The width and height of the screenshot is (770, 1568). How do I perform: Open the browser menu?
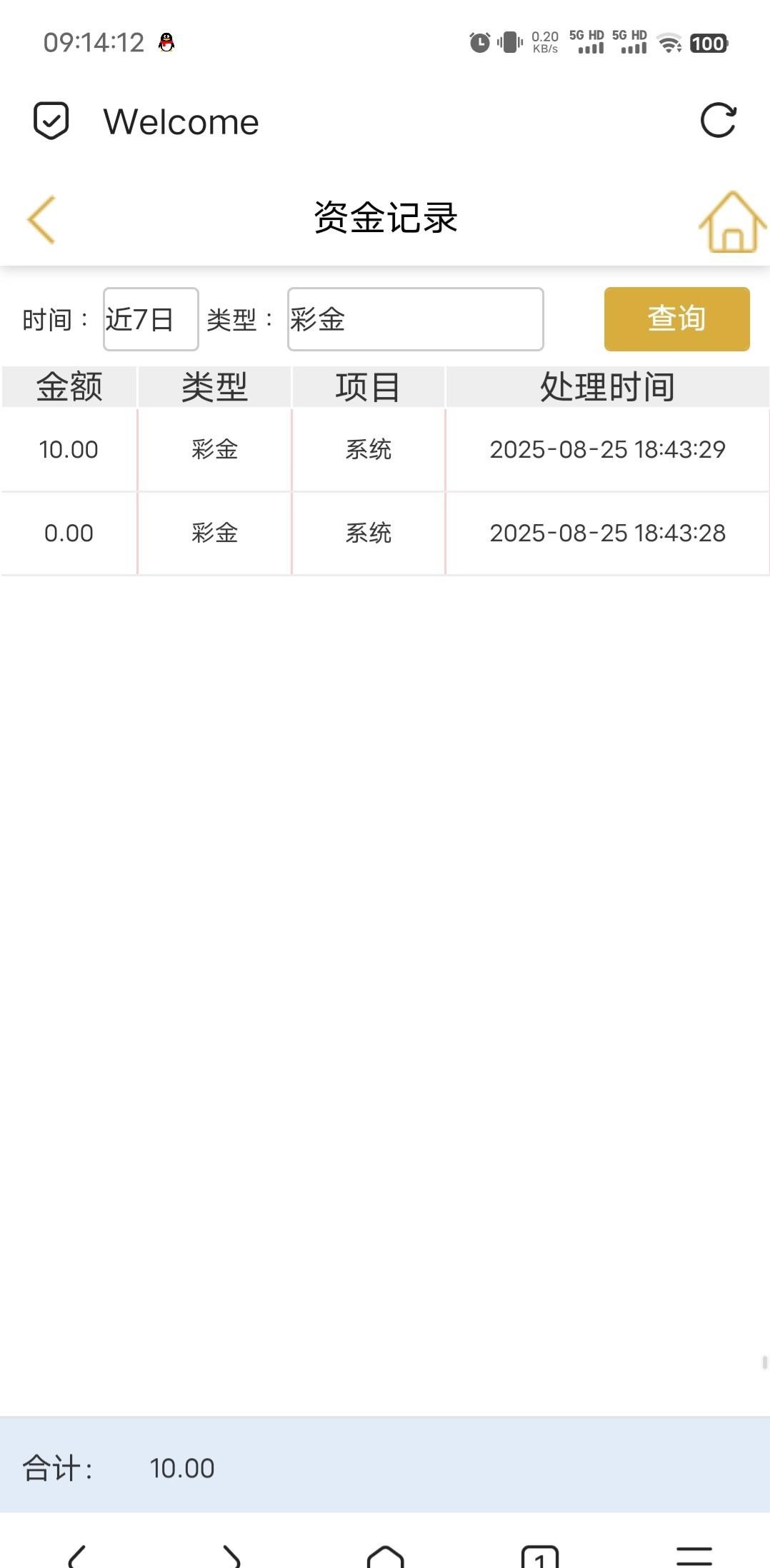coord(694,1555)
